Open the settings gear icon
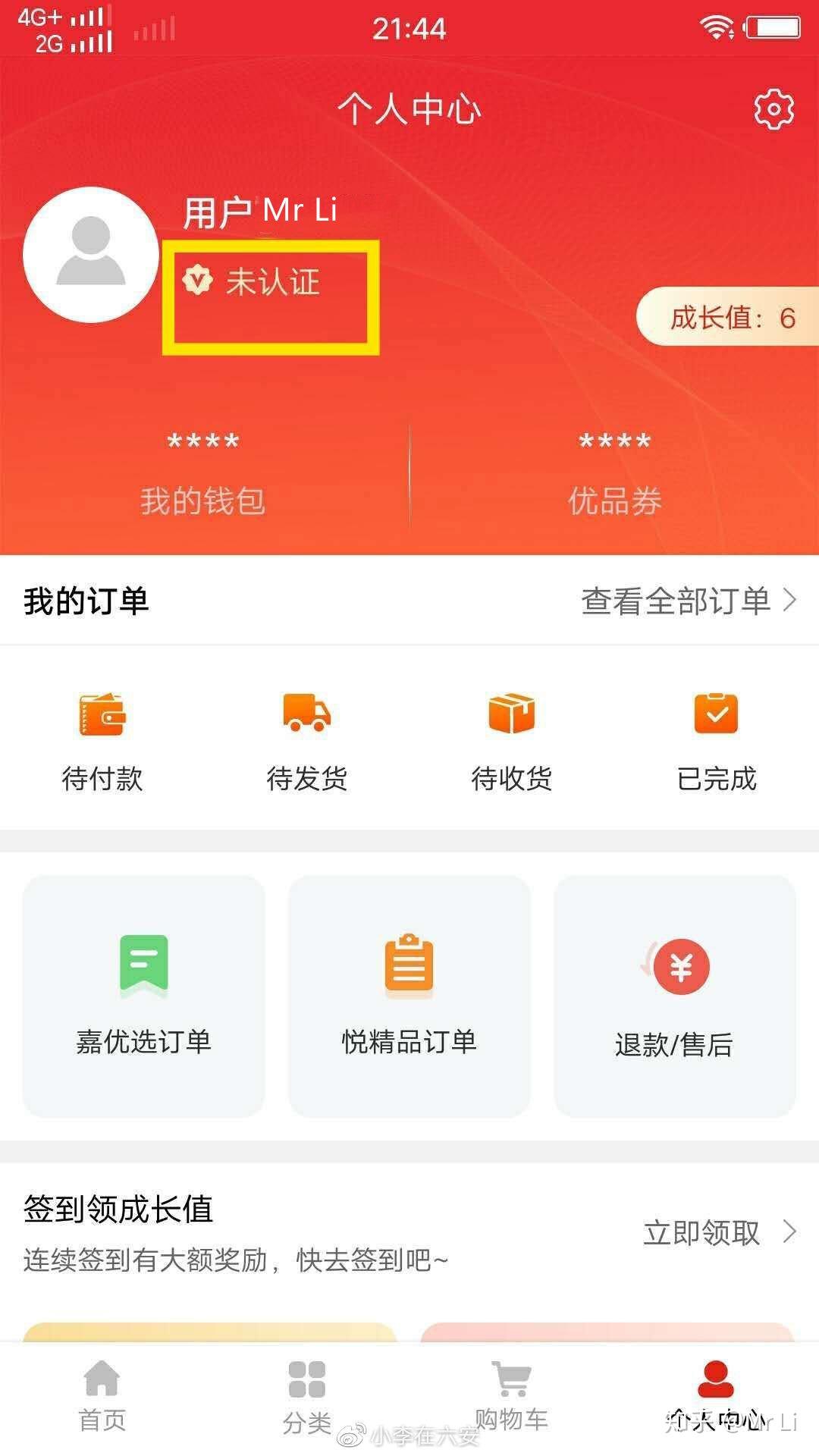 (x=773, y=110)
